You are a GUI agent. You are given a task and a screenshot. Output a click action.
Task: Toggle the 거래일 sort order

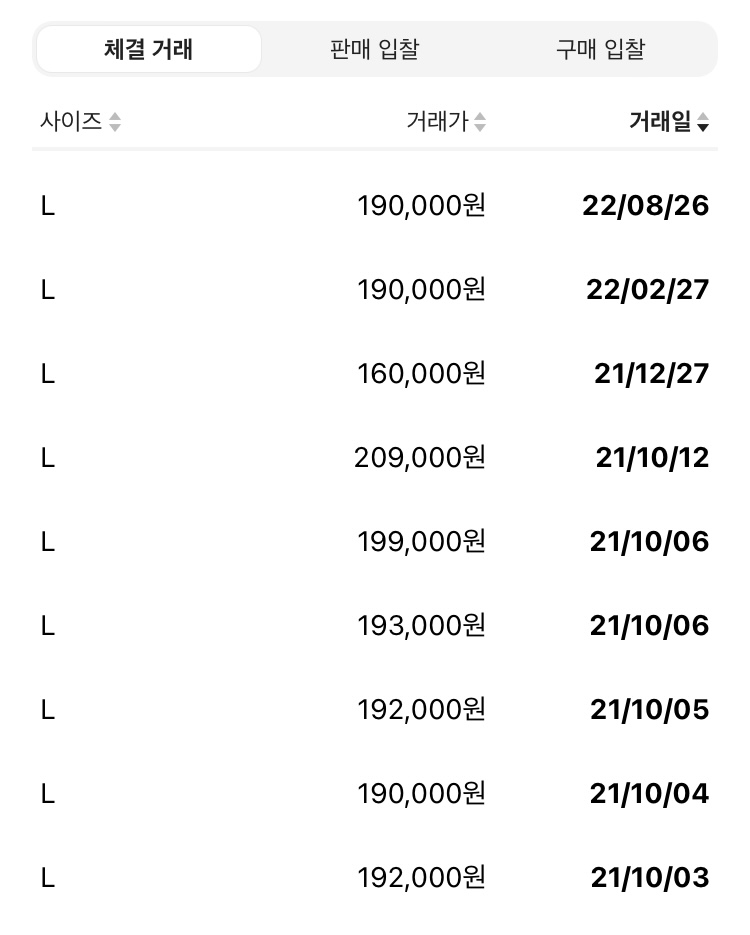click(668, 122)
